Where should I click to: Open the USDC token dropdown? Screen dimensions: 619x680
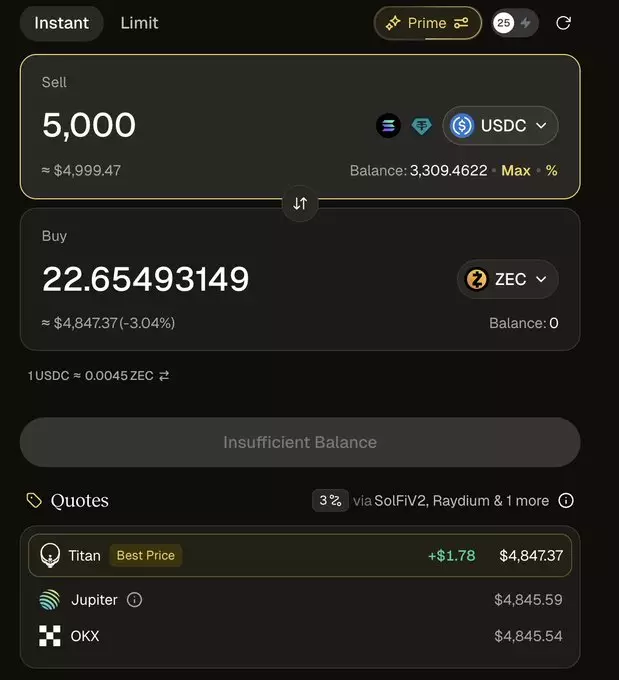point(500,125)
